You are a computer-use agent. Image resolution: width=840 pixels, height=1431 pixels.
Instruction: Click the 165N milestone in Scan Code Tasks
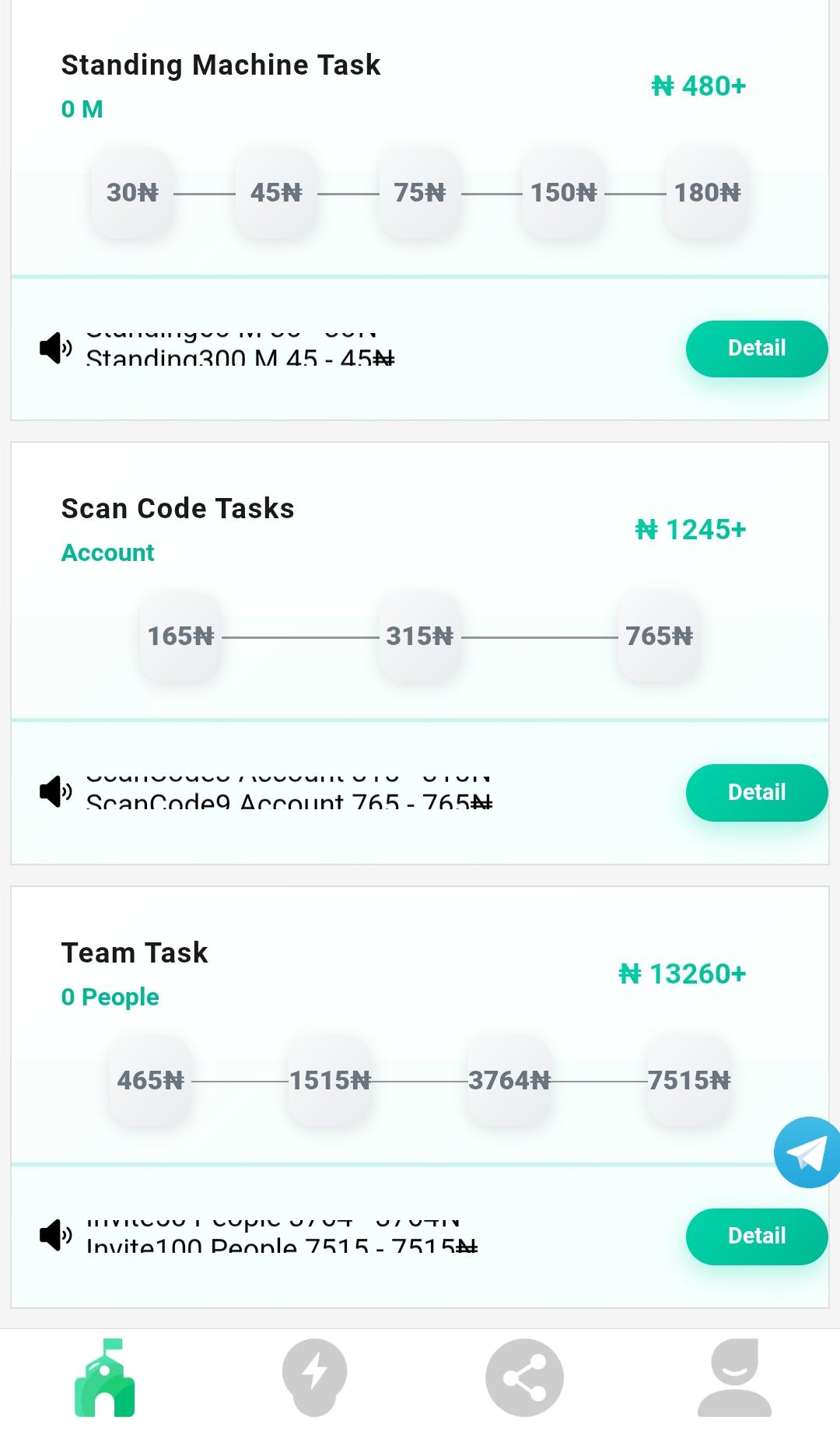180,636
